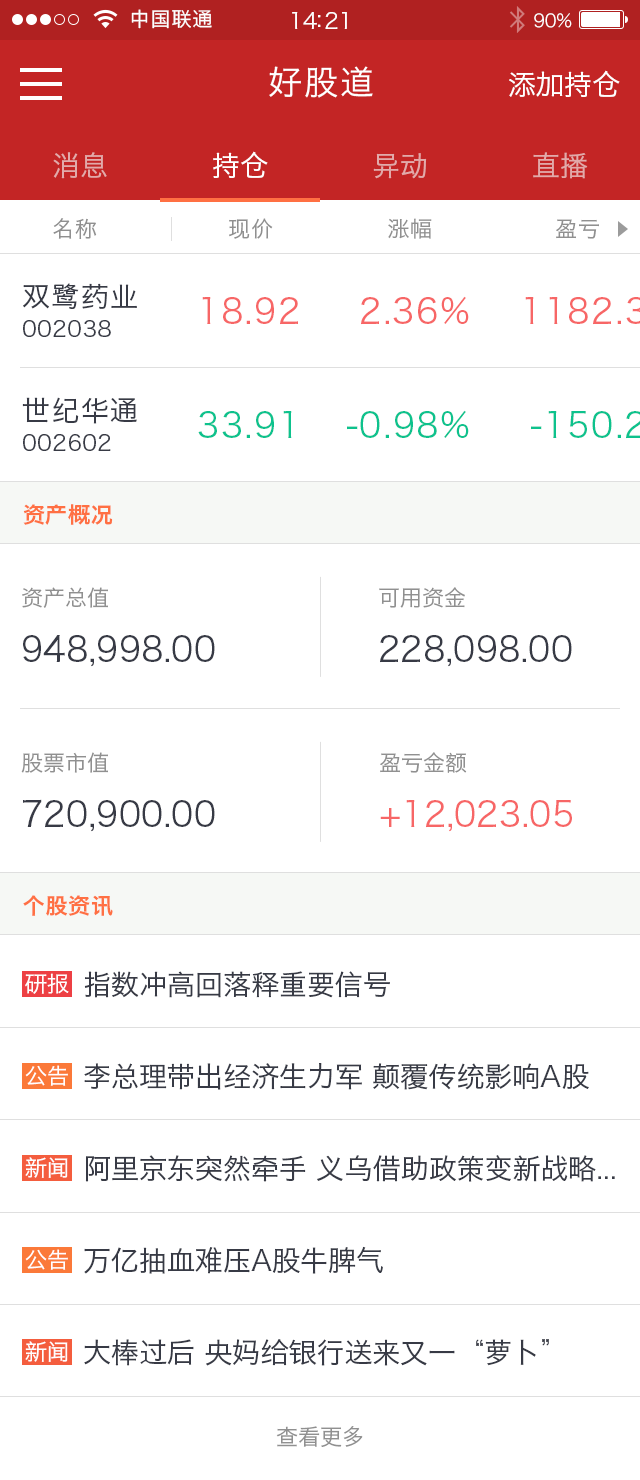The width and height of the screenshot is (640, 1480).
Task: View the 万亿抽血难压A股牛脾气 announcement
Action: pos(233,1260)
